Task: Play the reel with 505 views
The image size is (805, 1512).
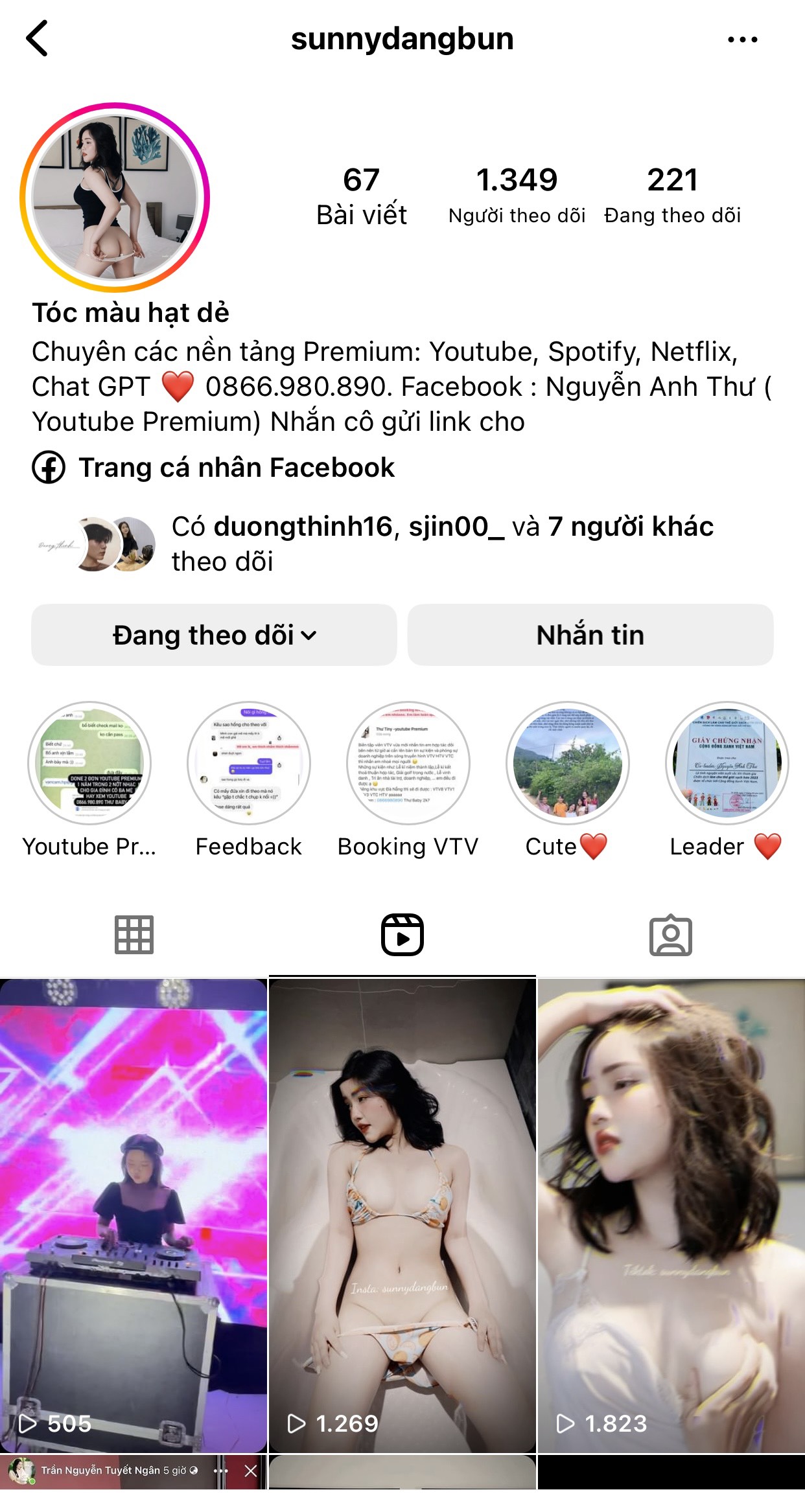Action: click(133, 1215)
